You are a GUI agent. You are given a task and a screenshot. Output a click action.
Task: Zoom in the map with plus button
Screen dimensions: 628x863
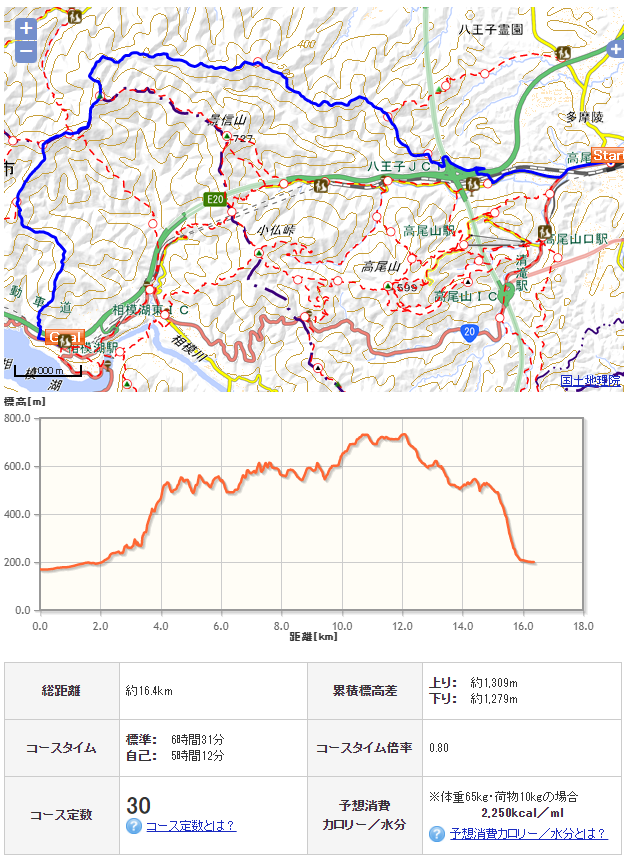pyautogui.click(x=26, y=29)
